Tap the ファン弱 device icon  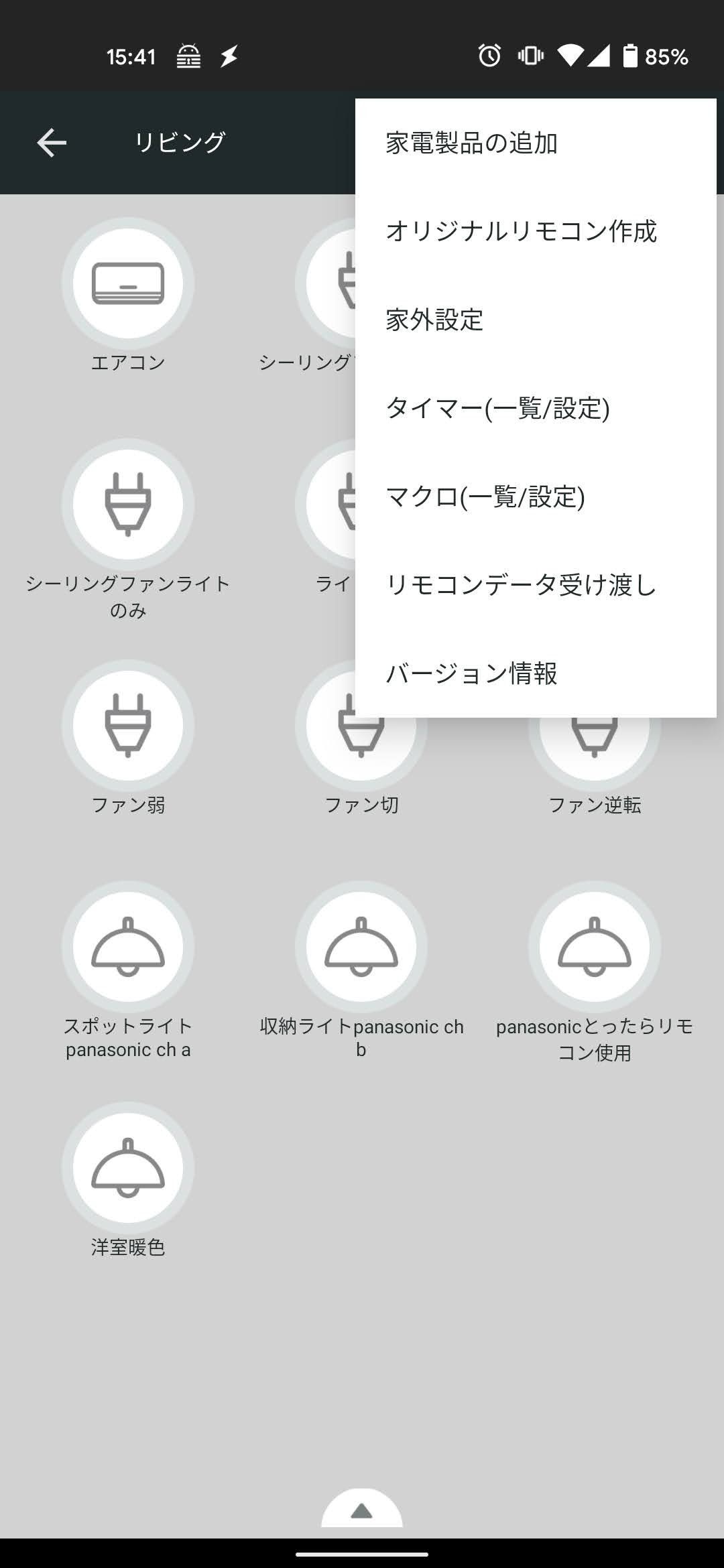point(128,726)
